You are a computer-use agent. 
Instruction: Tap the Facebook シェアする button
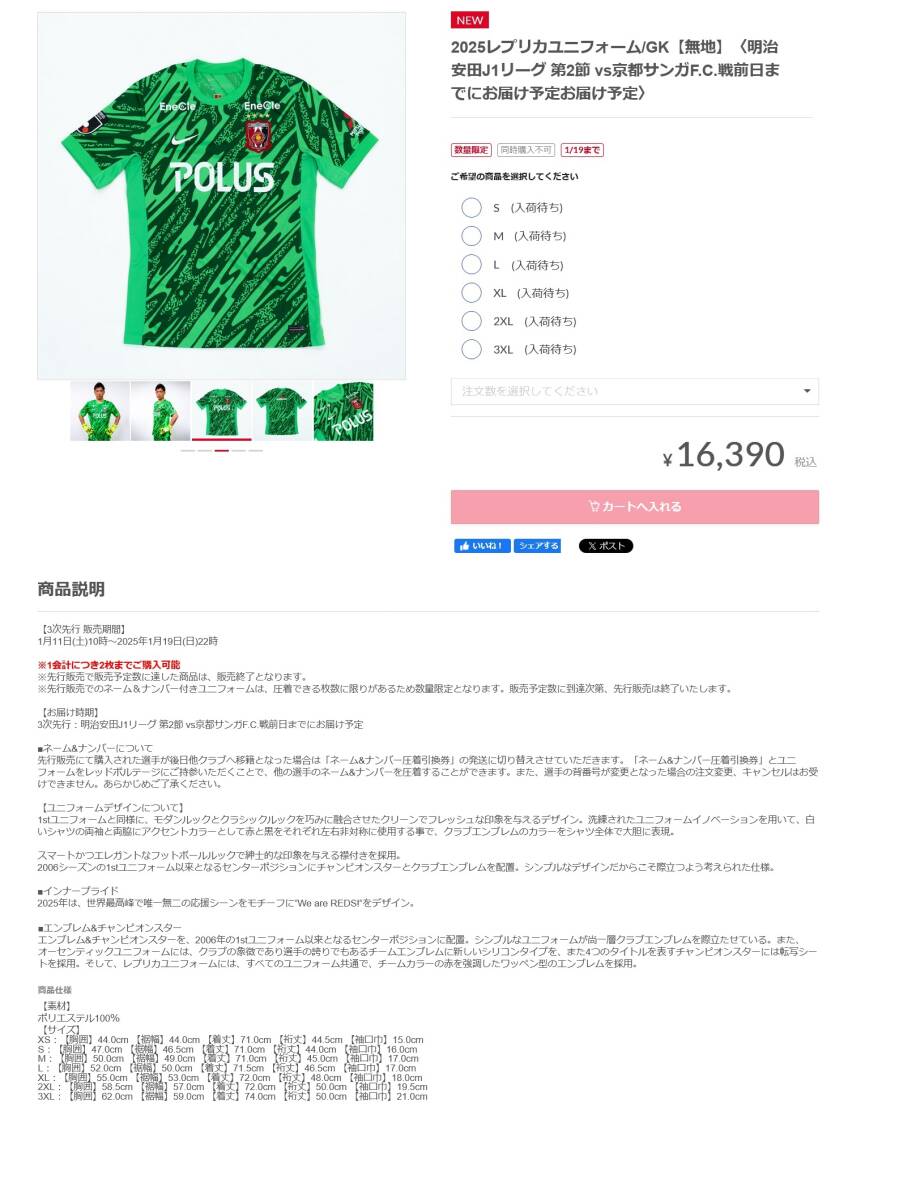538,546
